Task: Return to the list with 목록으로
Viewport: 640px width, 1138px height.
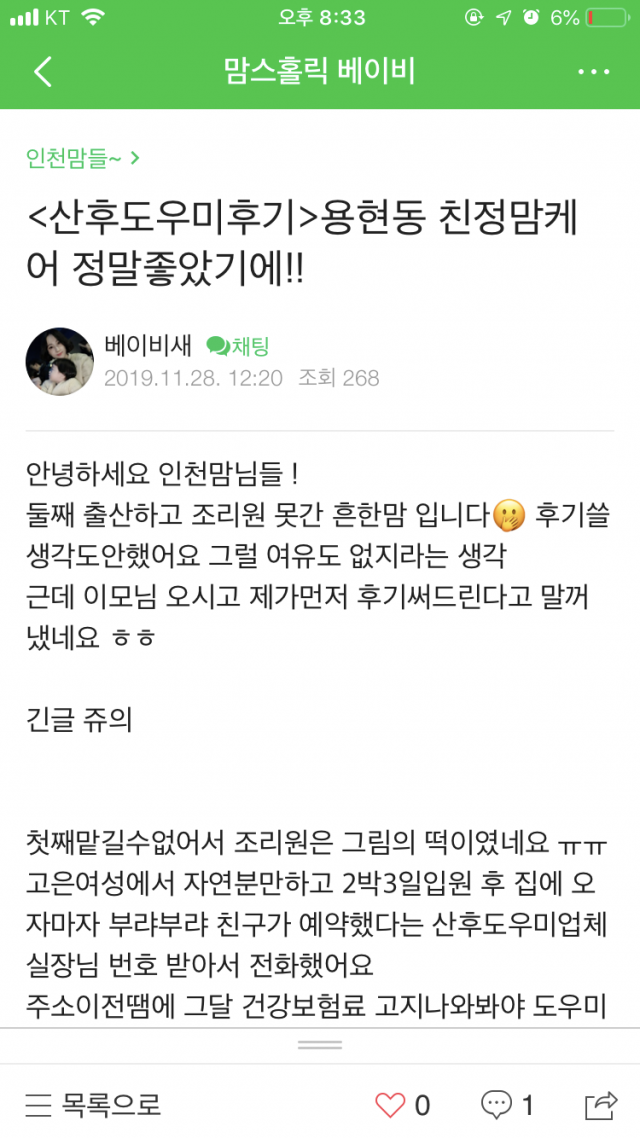Action: tap(93, 1104)
